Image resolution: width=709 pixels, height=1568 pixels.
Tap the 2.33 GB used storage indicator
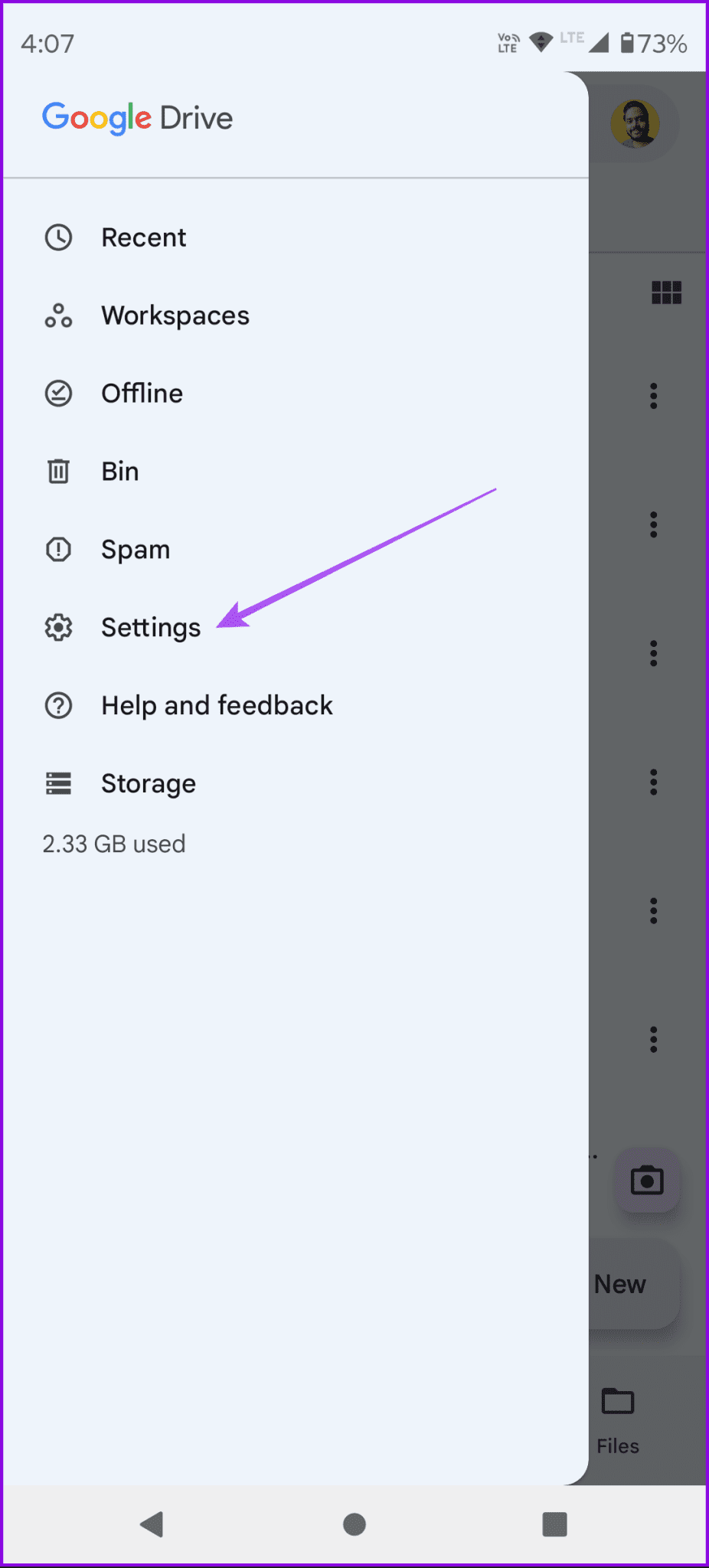click(113, 843)
